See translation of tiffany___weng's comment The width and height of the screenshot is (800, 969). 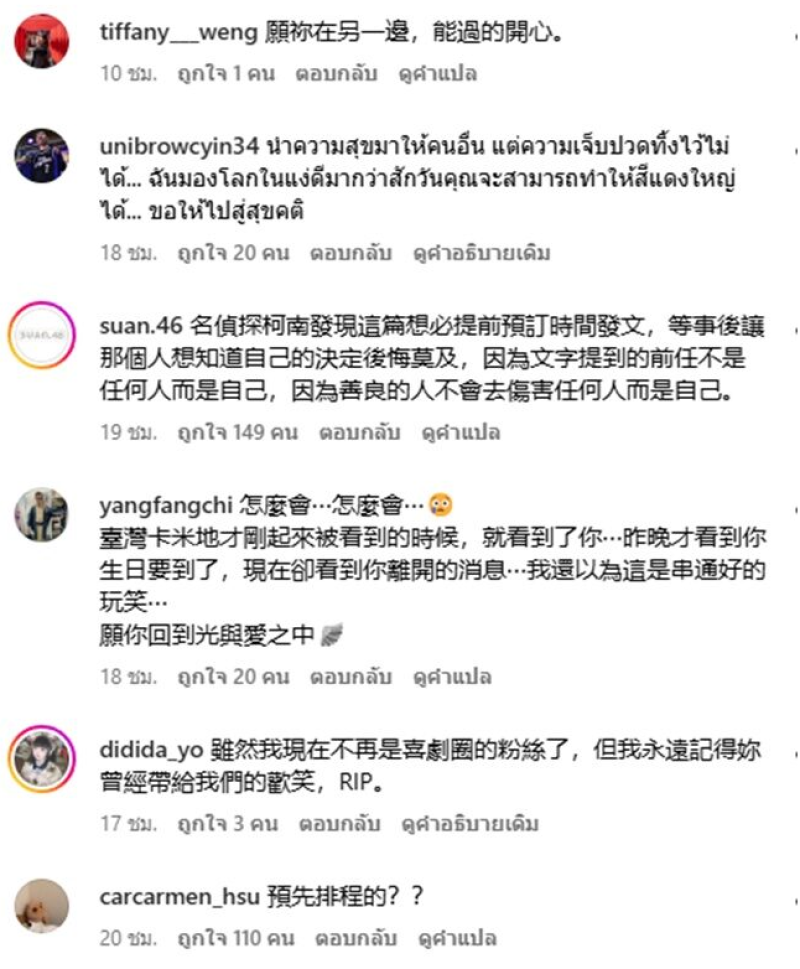(438, 74)
